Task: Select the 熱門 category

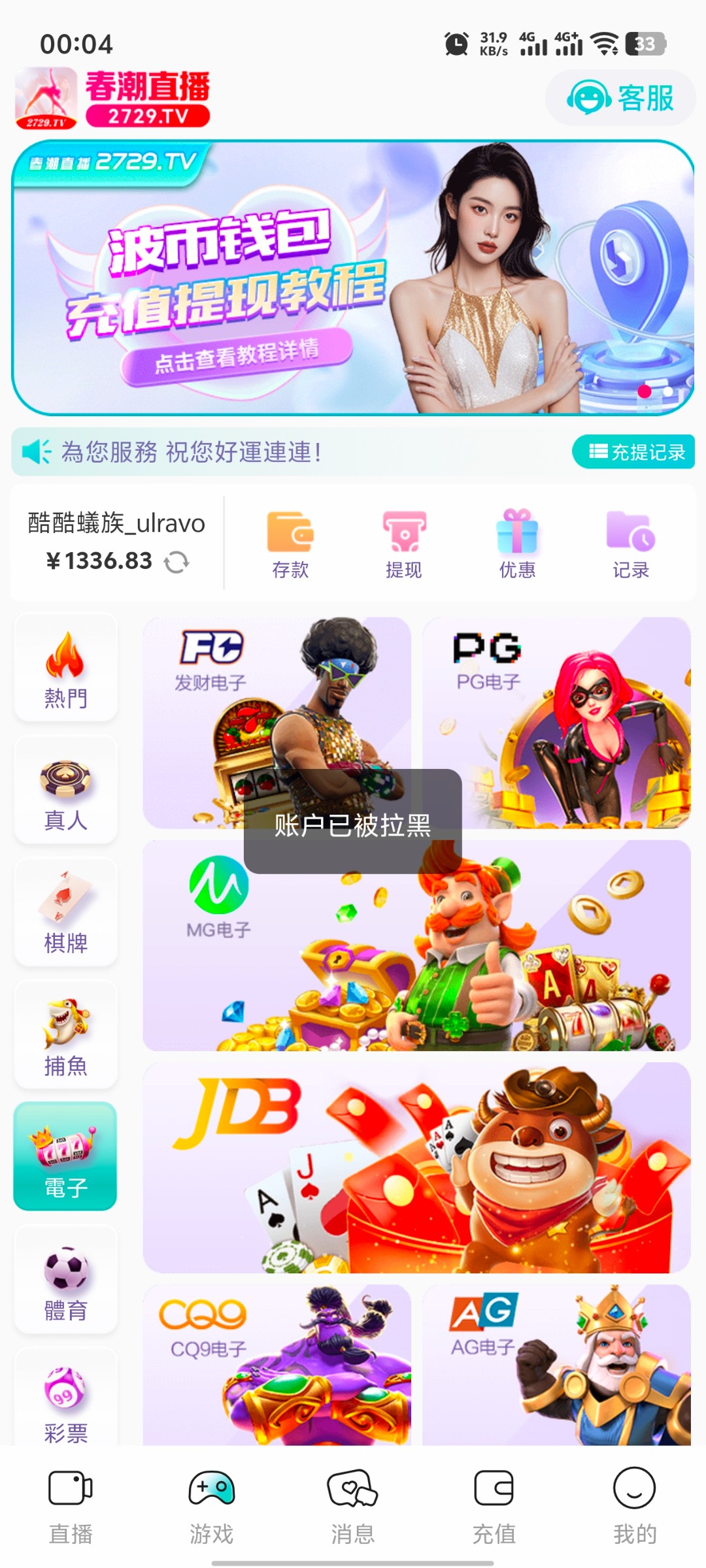Action: 65,668
